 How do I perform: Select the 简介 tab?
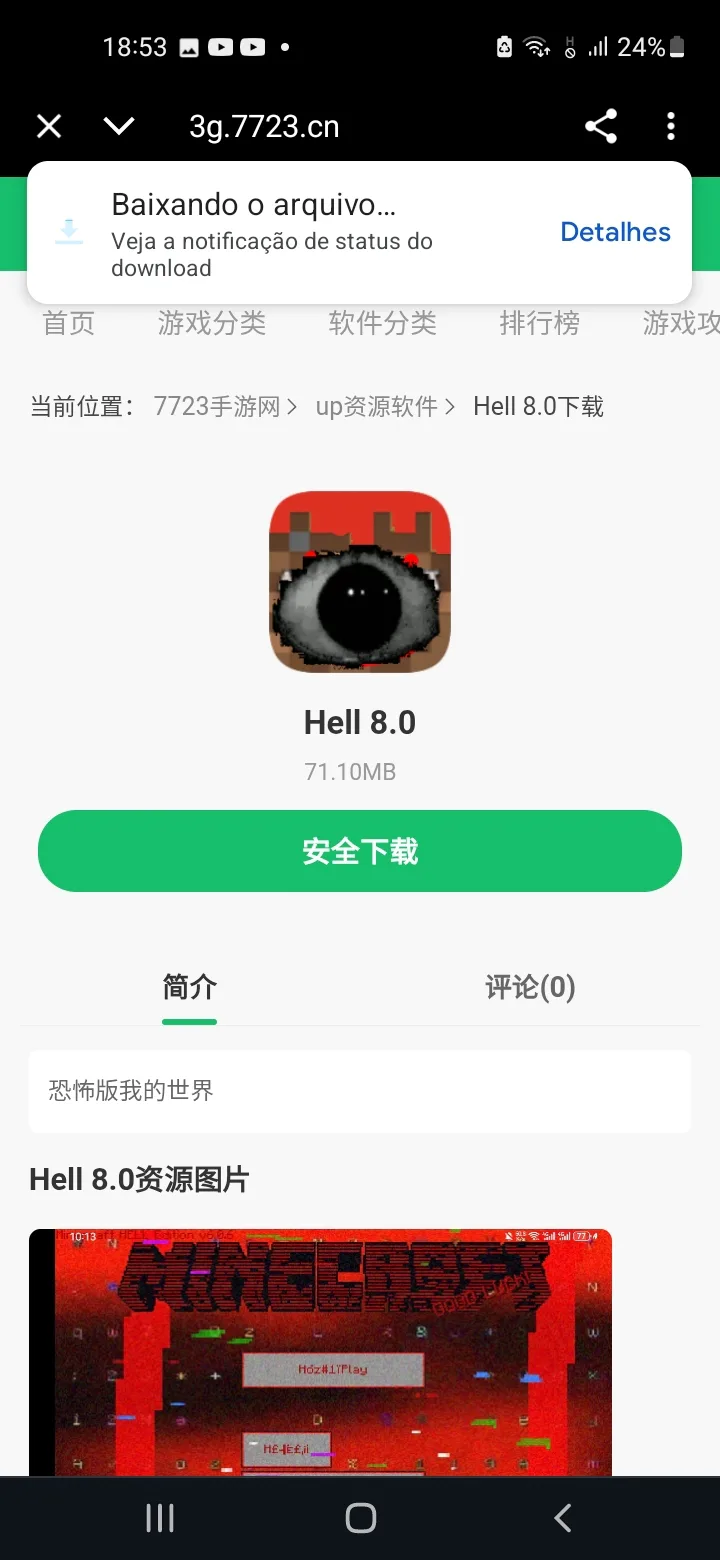190,987
